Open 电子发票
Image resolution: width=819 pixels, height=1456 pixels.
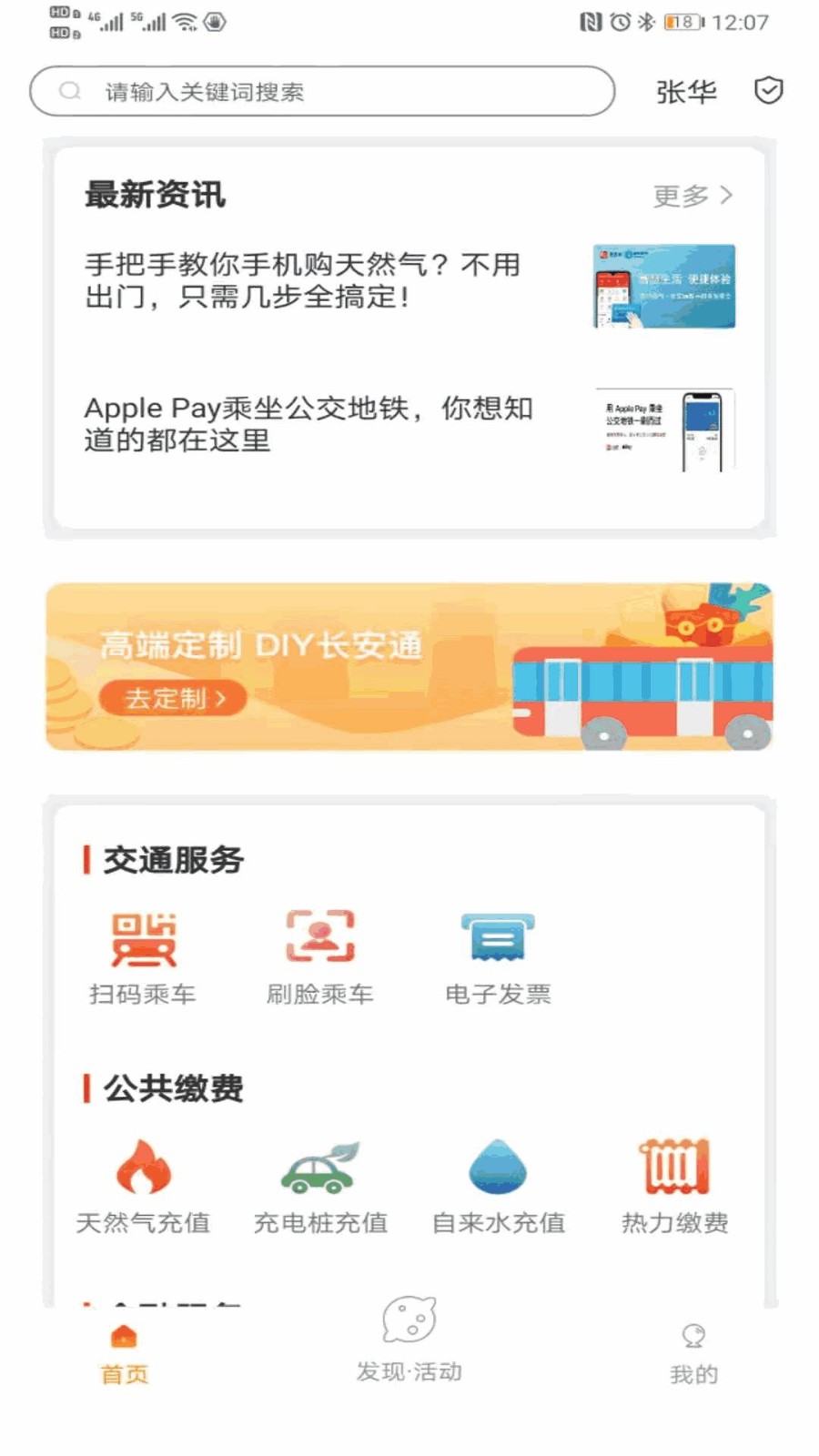pyautogui.click(x=498, y=958)
